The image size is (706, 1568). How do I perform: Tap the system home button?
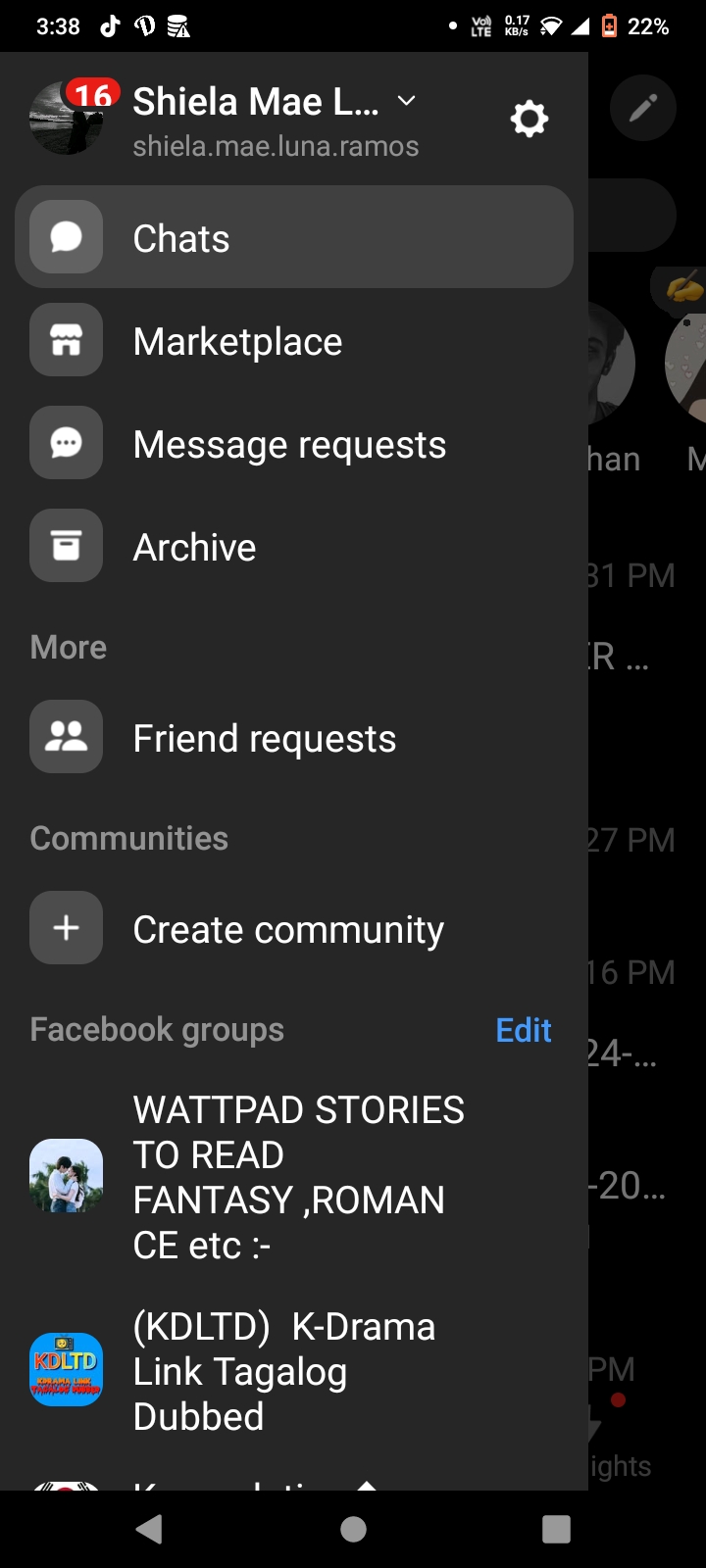click(353, 1529)
